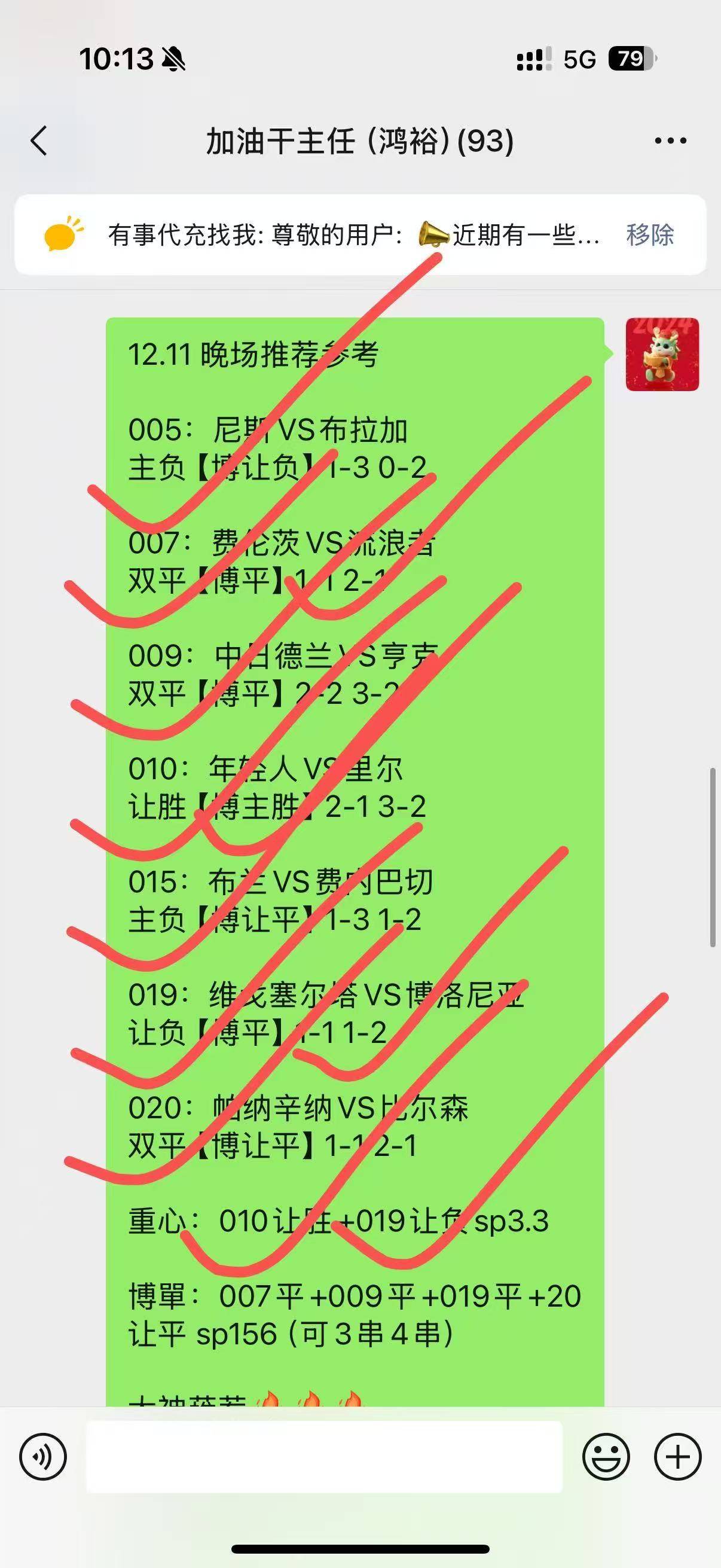Tap the chat title 加油干主任 (鸿裕)(93)
Image resolution: width=721 pixels, height=1568 pixels.
(x=359, y=141)
